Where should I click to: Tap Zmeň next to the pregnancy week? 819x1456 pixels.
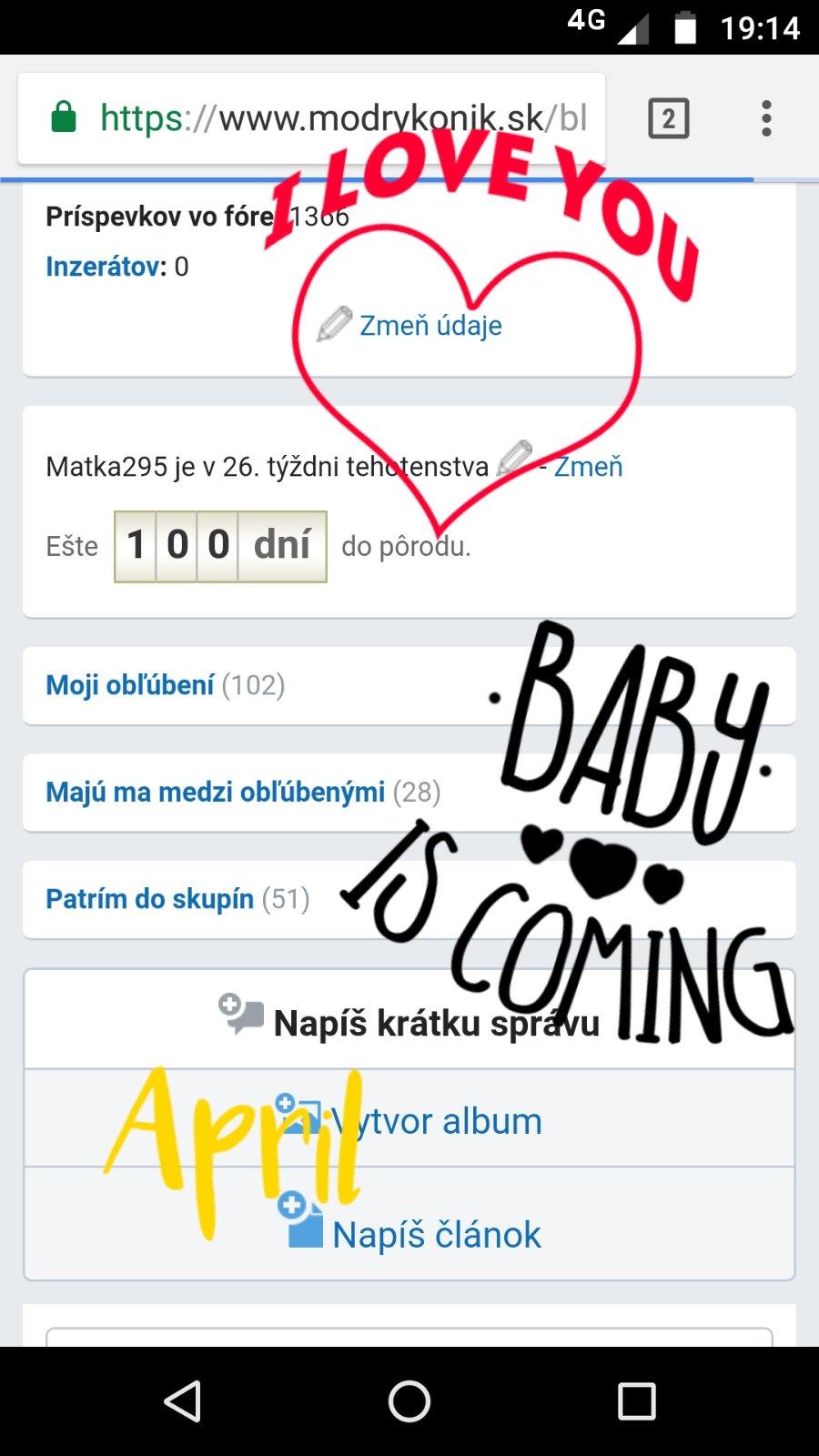pos(589,467)
